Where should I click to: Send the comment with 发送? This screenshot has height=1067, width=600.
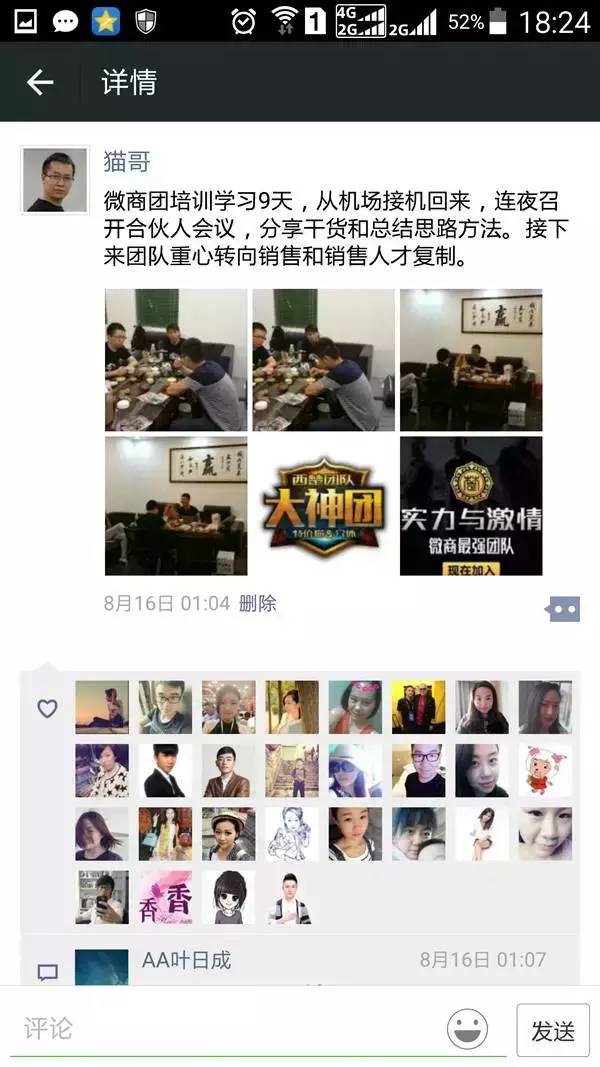[x=552, y=1030]
